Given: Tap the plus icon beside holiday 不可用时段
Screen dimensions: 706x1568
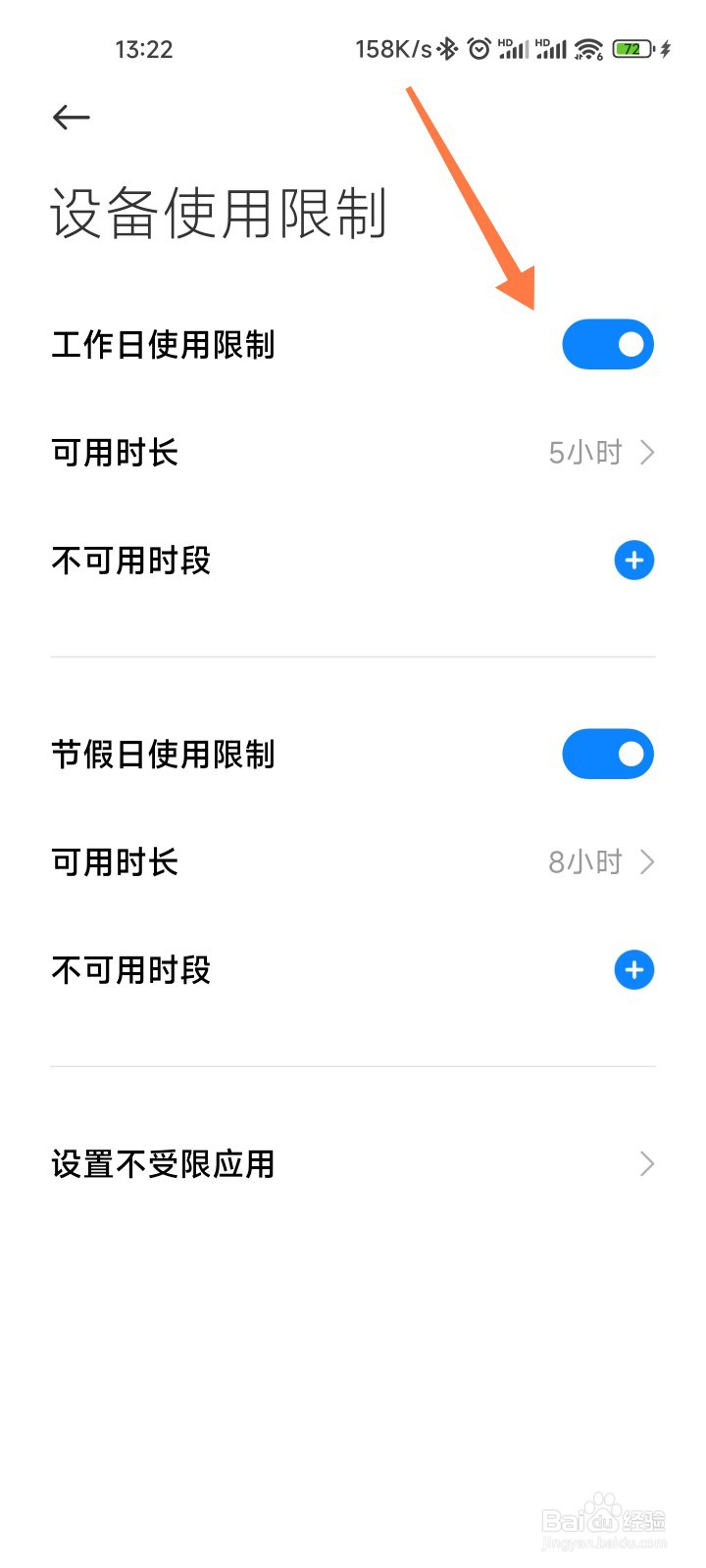Looking at the screenshot, I should (633, 969).
